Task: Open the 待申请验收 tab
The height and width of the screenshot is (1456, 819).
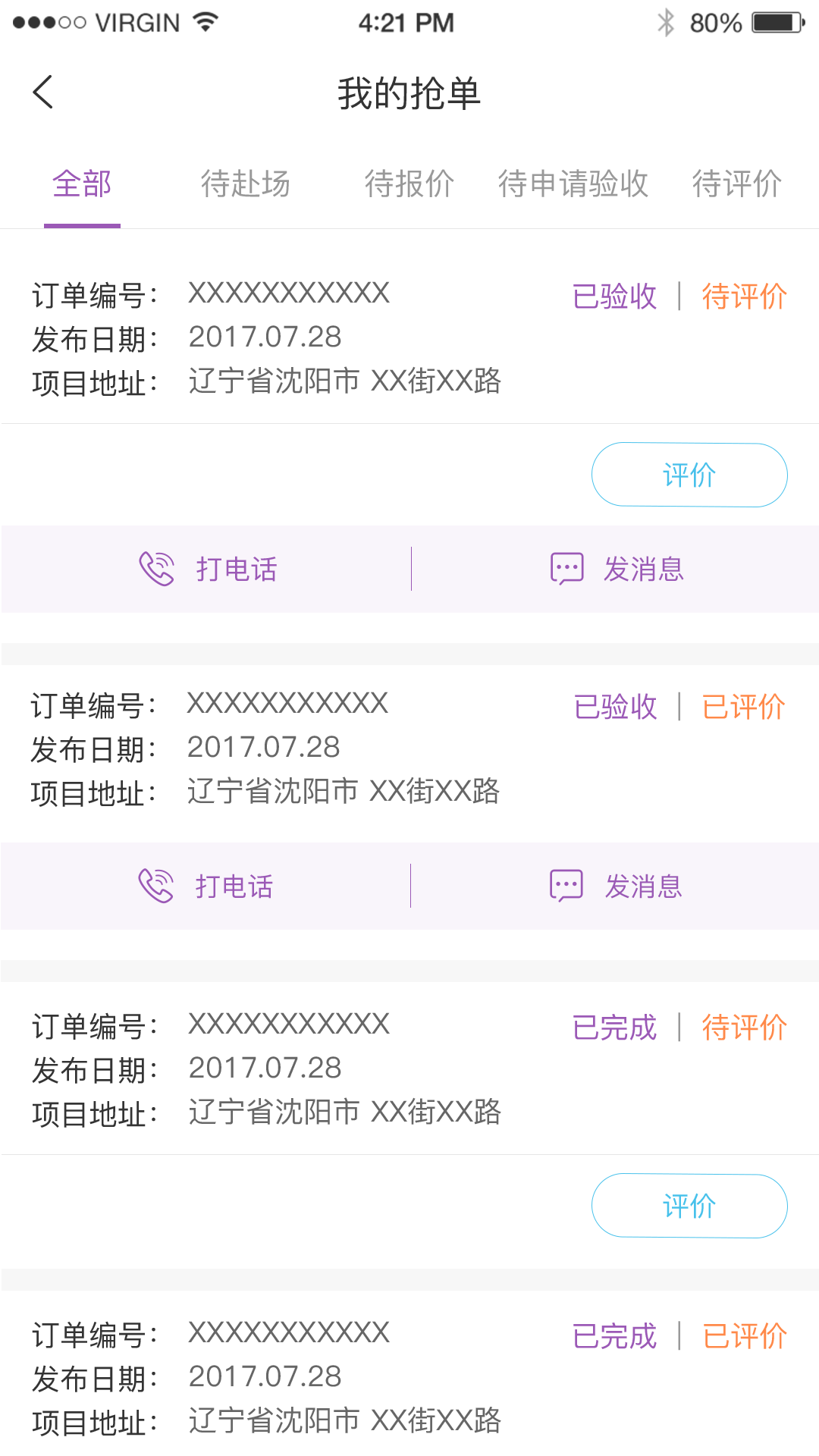Action: tap(573, 184)
